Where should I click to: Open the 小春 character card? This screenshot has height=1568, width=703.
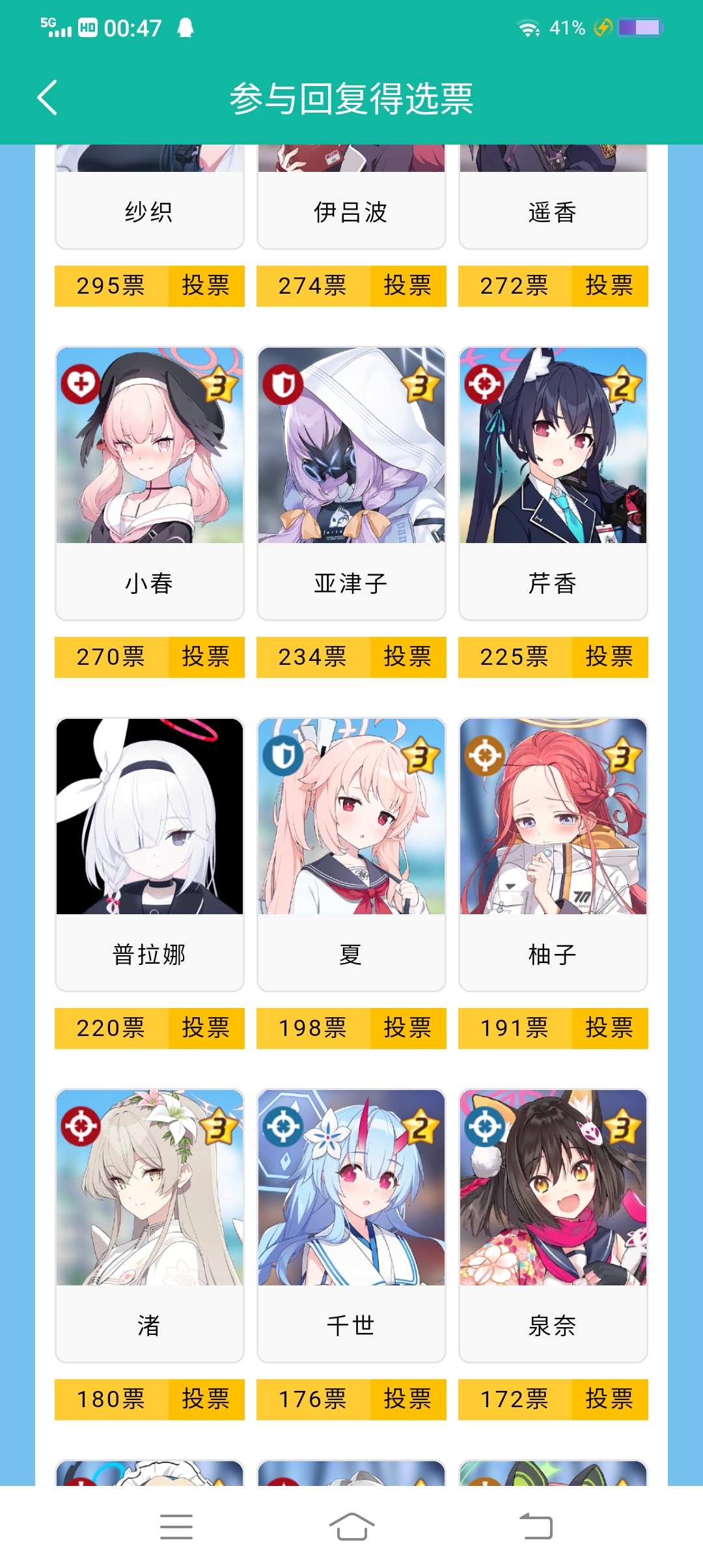150,482
